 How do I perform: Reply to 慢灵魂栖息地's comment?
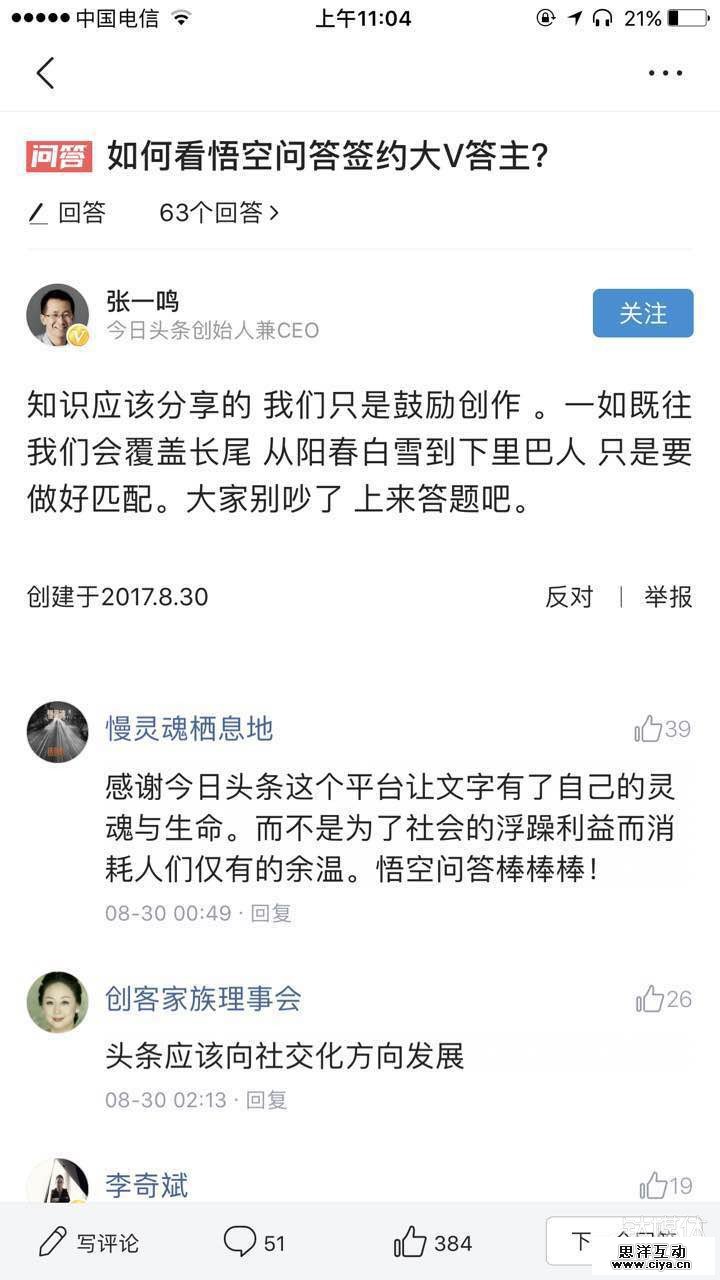(x=270, y=913)
